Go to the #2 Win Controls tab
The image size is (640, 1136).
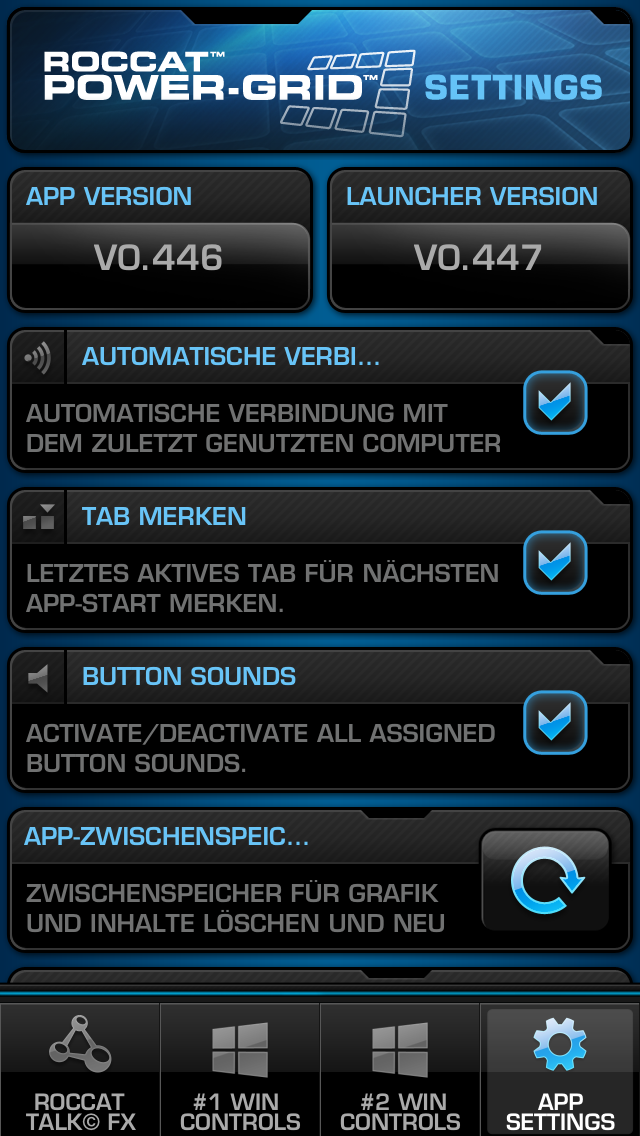(400, 1070)
